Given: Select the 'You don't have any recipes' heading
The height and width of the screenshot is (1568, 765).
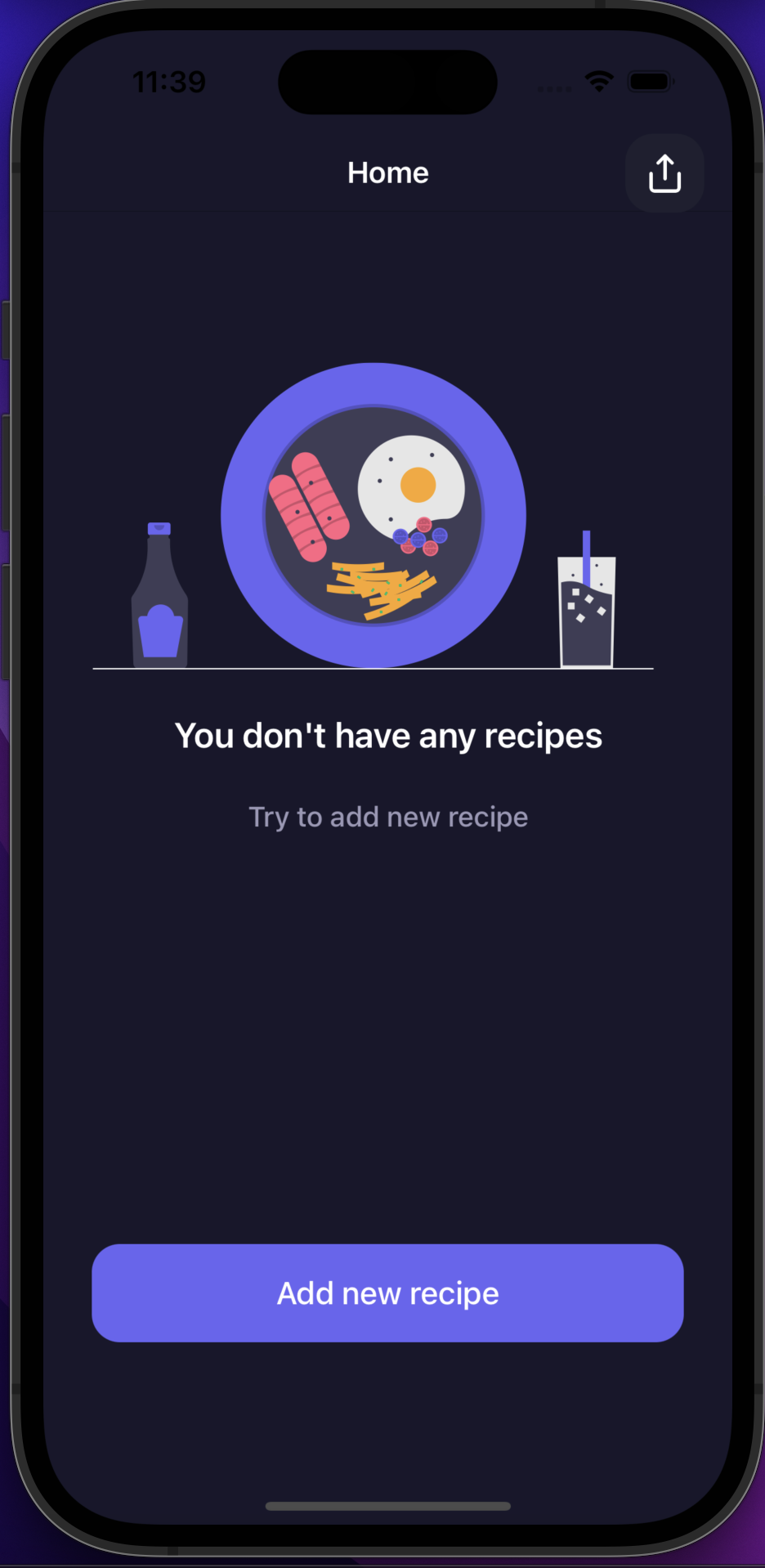Looking at the screenshot, I should (387, 735).
